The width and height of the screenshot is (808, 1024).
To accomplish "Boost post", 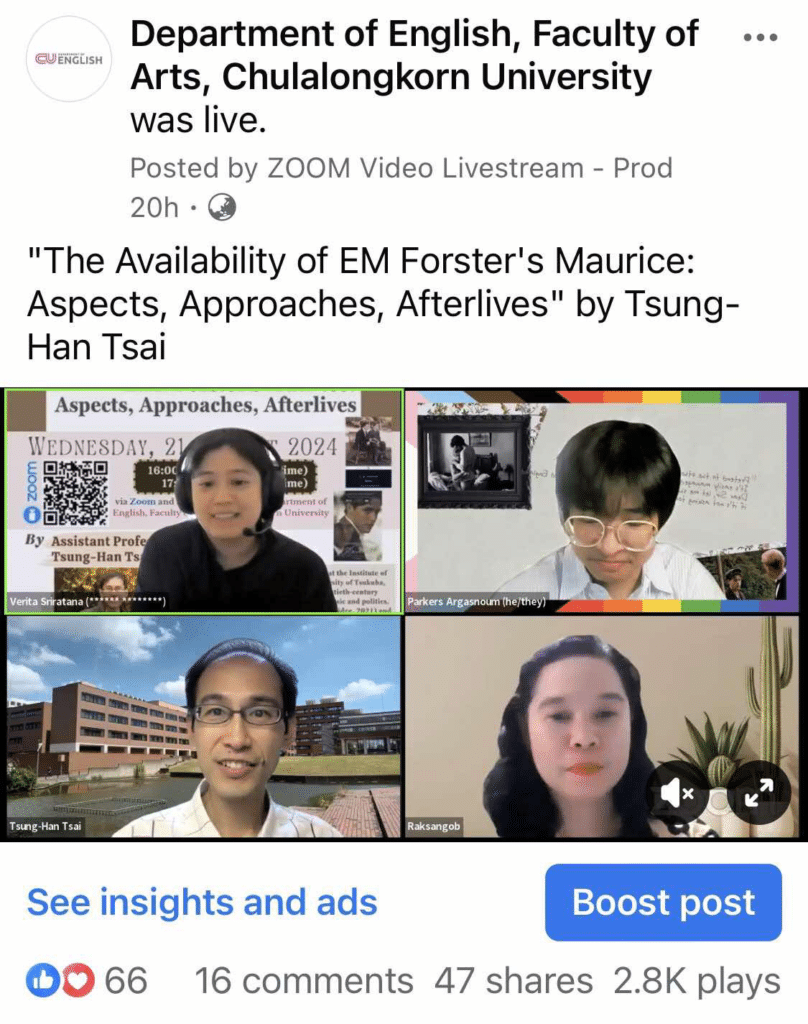I will [663, 903].
